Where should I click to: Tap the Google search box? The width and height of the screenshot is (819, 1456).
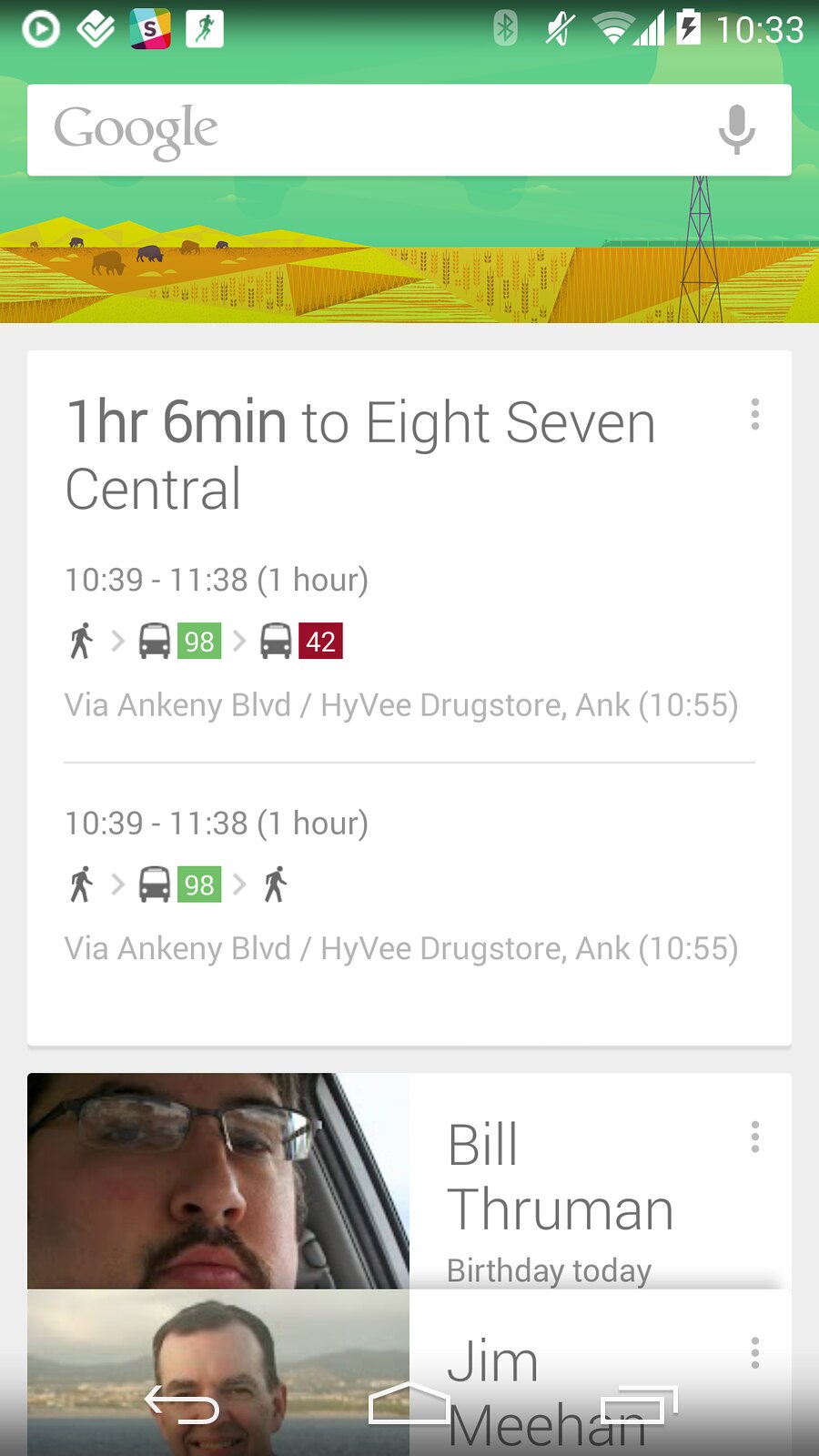coord(364,130)
